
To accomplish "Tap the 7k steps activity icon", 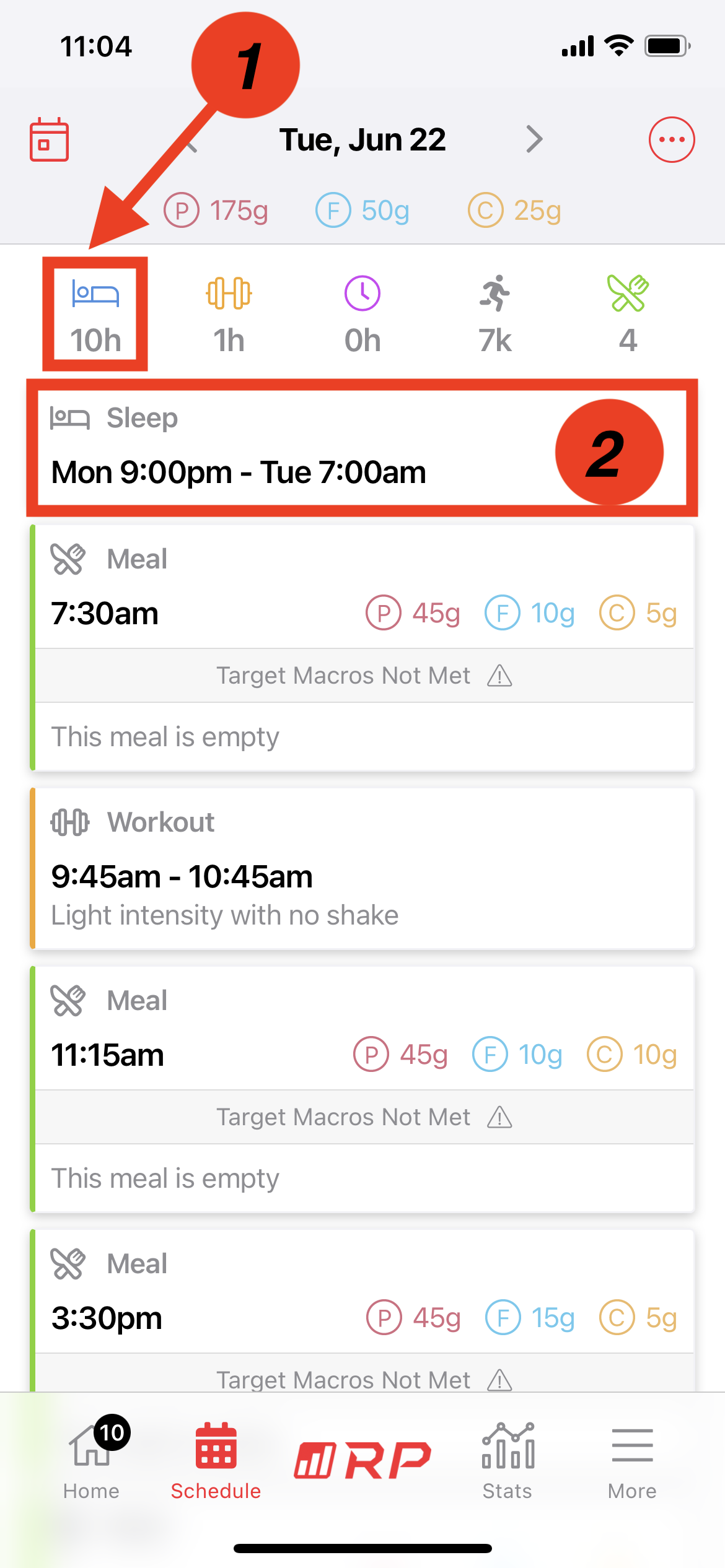I will click(495, 315).
